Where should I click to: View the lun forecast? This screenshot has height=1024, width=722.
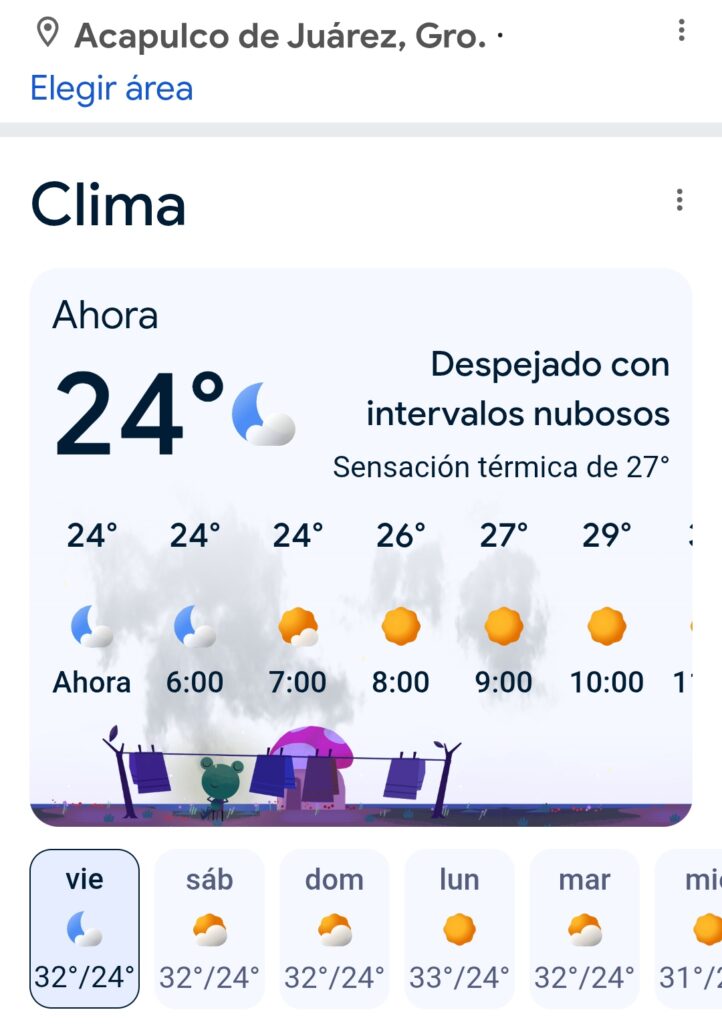459,928
